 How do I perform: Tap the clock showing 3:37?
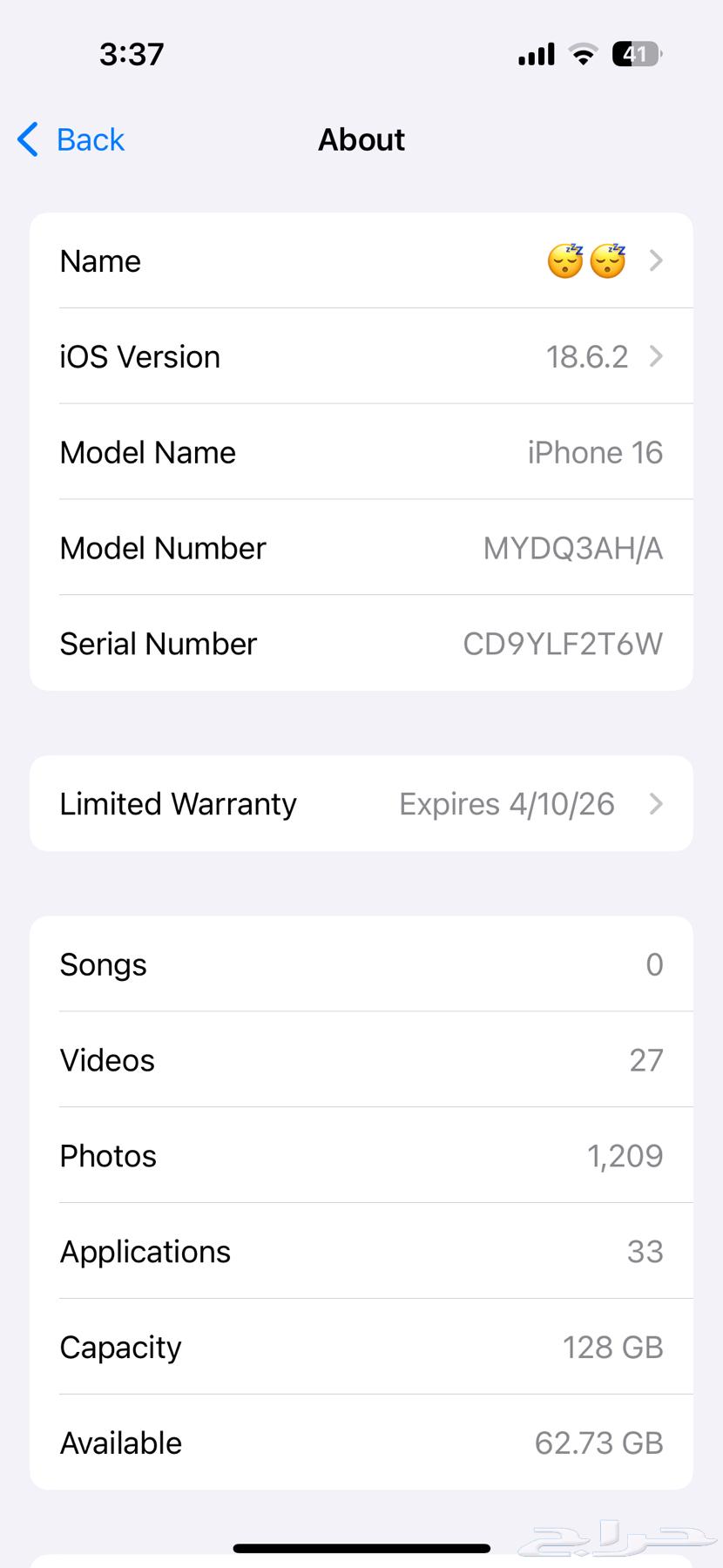coord(132,54)
